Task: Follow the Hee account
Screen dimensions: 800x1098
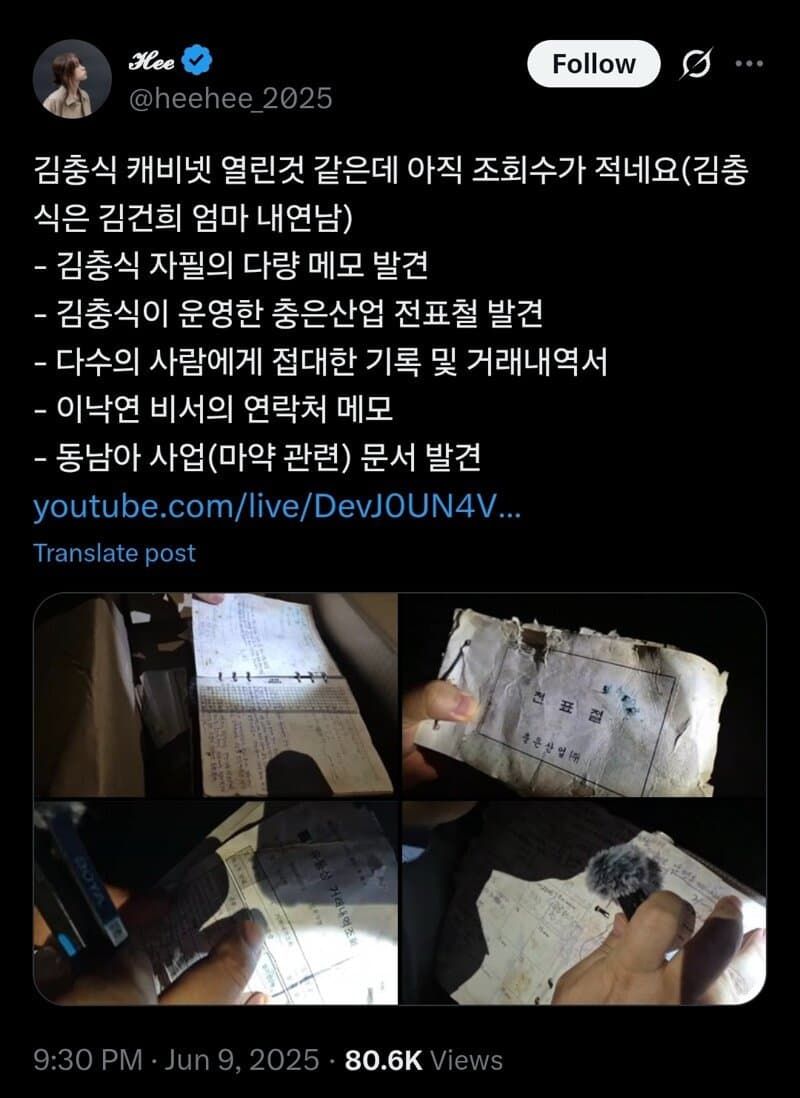Action: click(x=593, y=65)
